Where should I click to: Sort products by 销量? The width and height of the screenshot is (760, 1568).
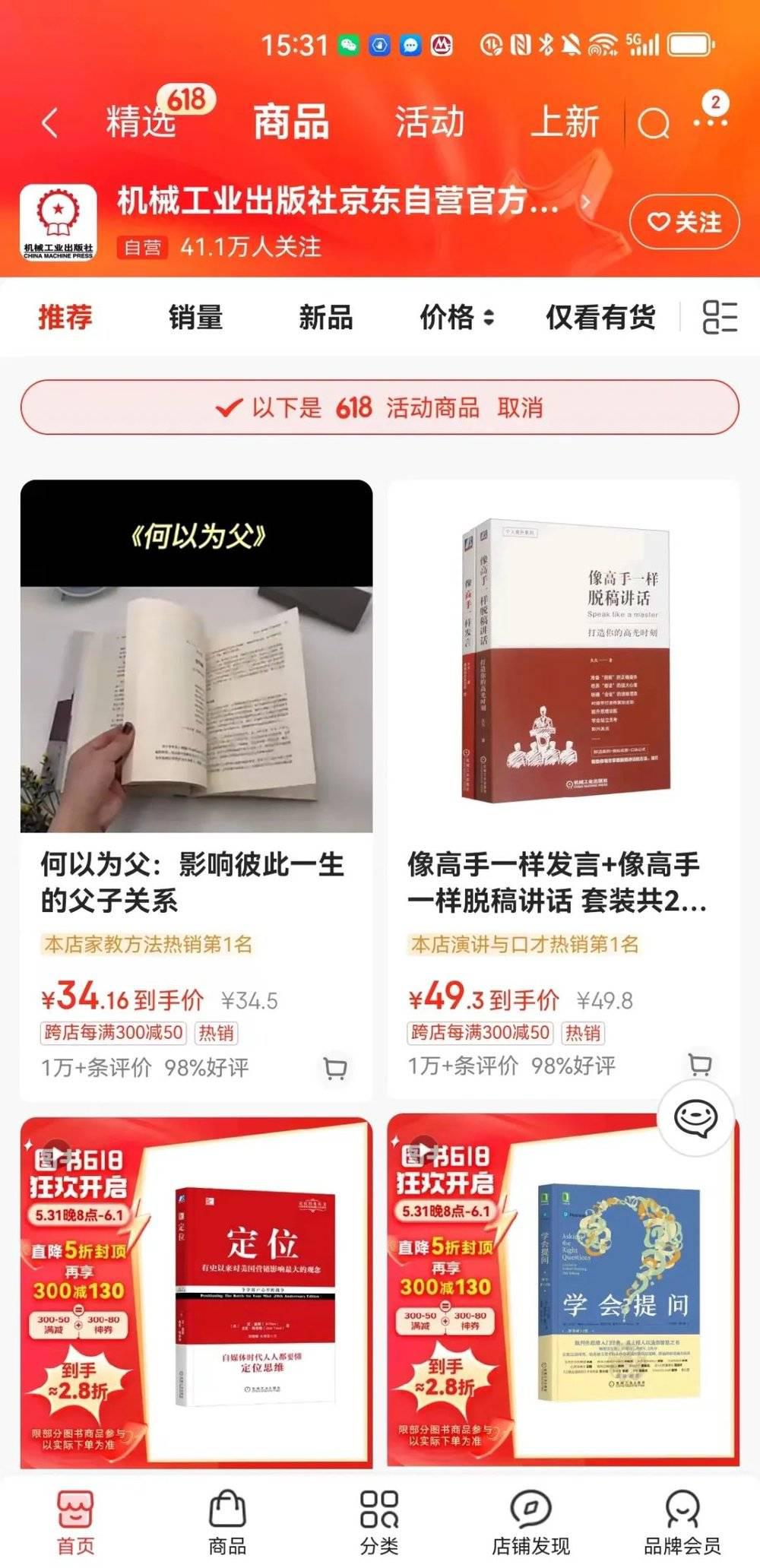point(195,317)
